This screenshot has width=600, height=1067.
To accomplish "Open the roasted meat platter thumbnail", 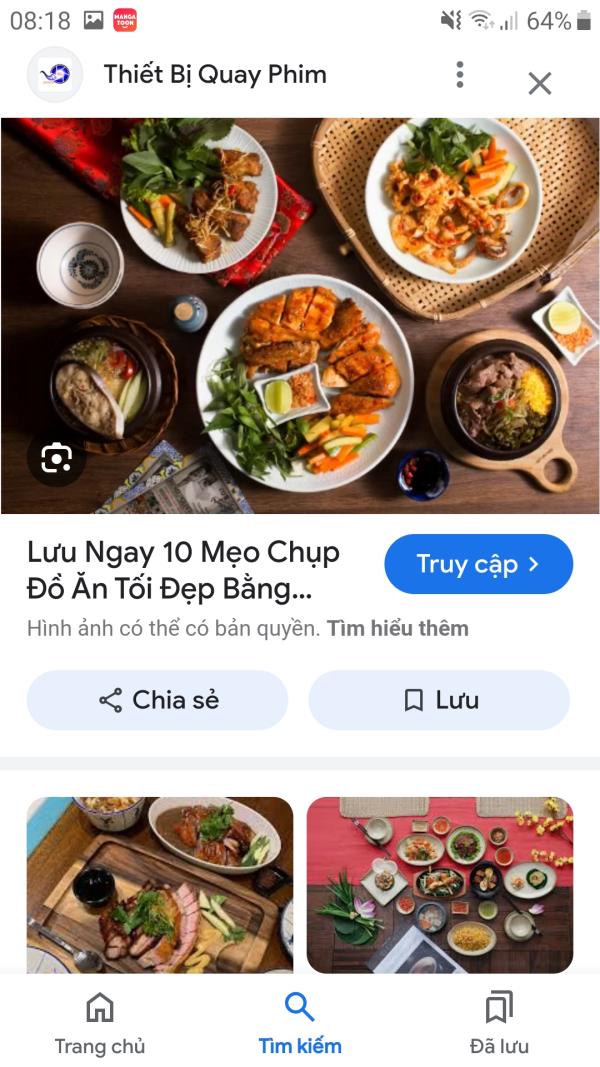I will 160,884.
